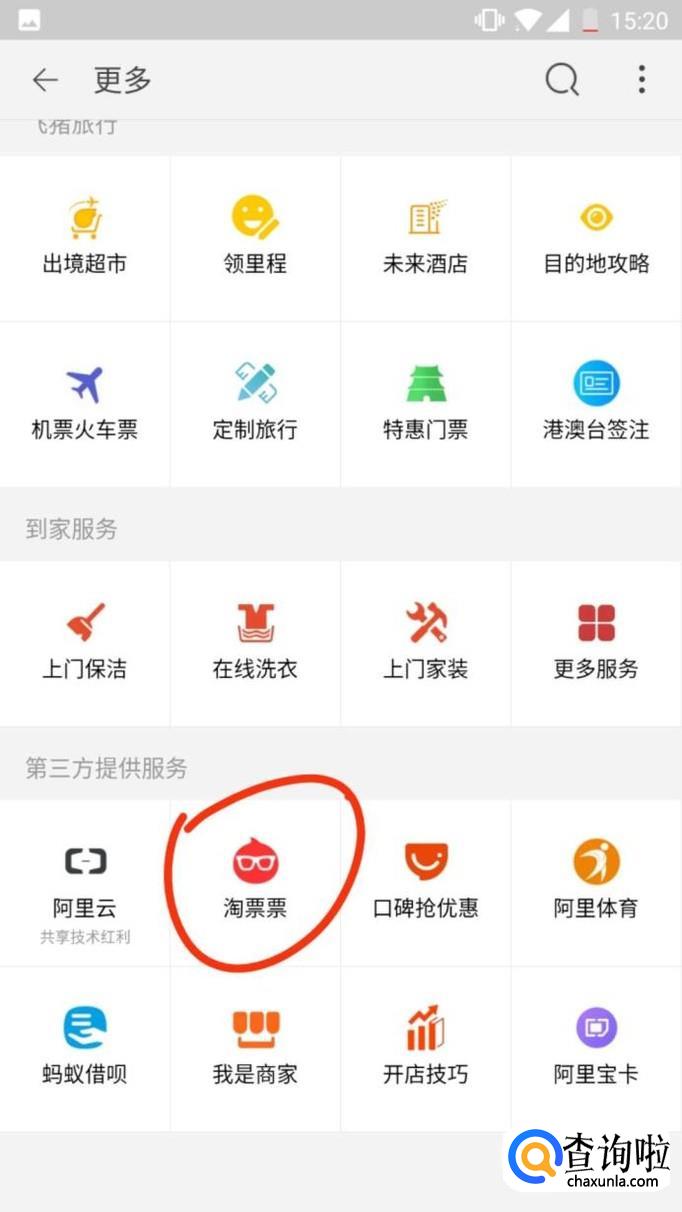Go back using the top arrow
Viewport: 682px width, 1212px height.
pos(45,80)
